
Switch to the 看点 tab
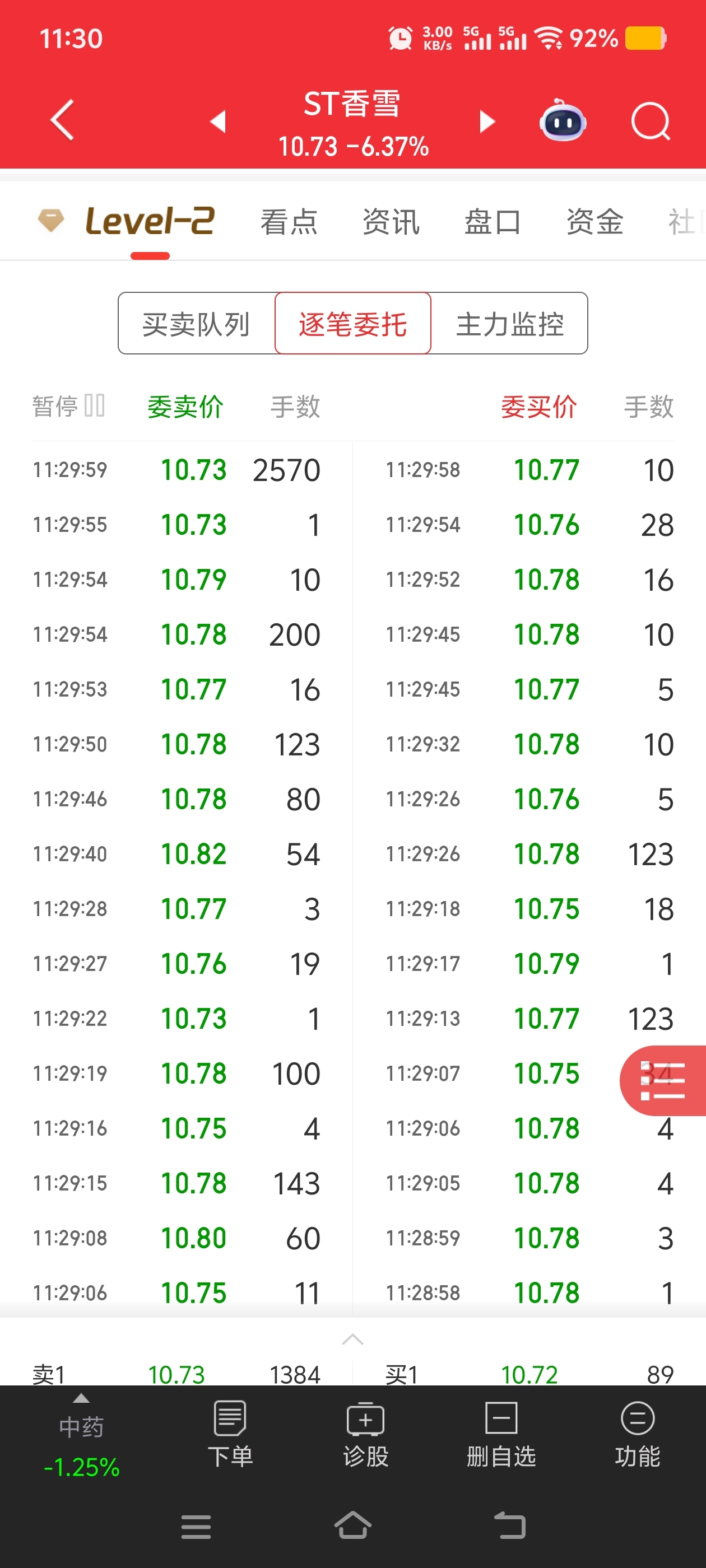point(289,222)
